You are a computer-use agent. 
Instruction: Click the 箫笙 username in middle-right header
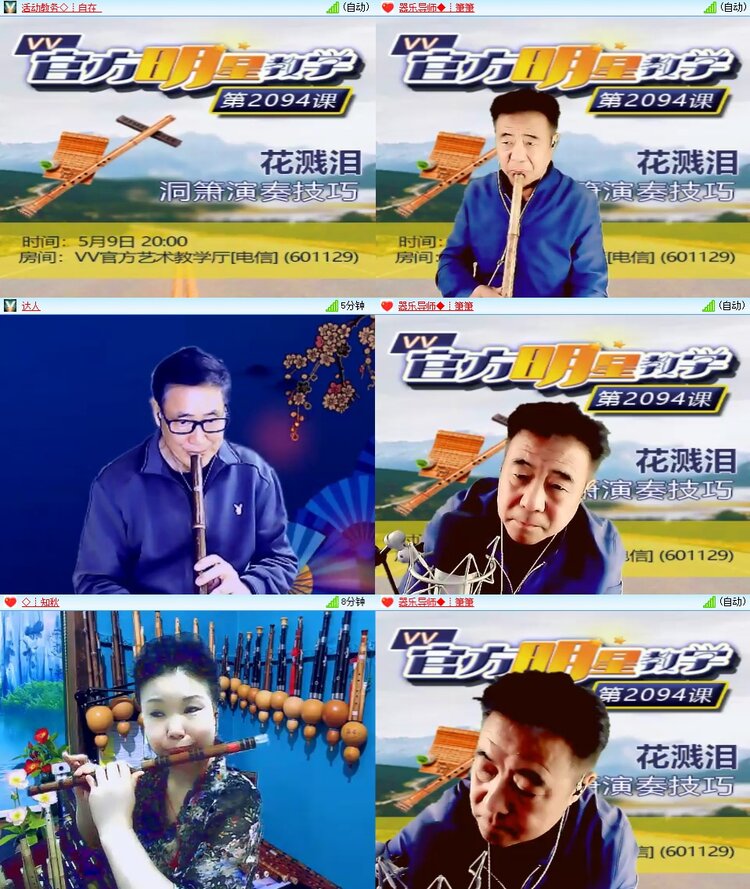coord(462,305)
